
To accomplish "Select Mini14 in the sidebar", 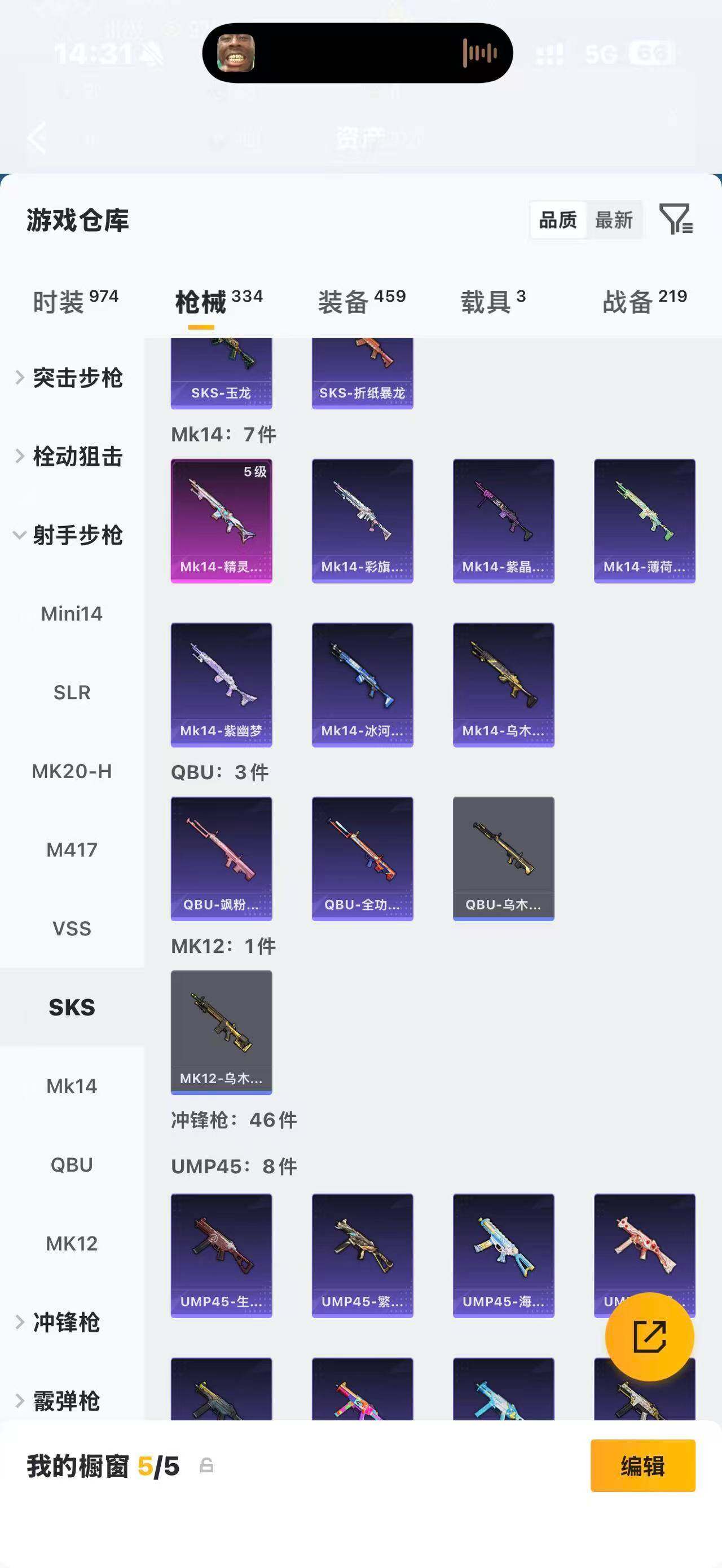I will [72, 613].
